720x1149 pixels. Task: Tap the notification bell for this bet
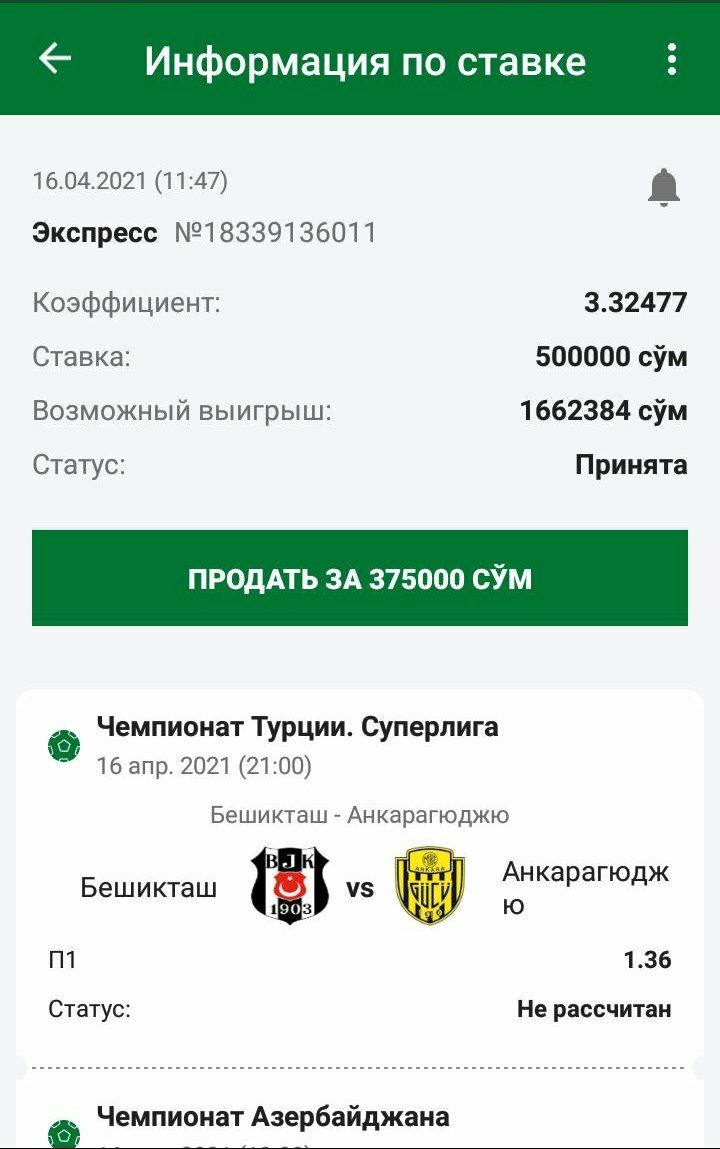664,187
